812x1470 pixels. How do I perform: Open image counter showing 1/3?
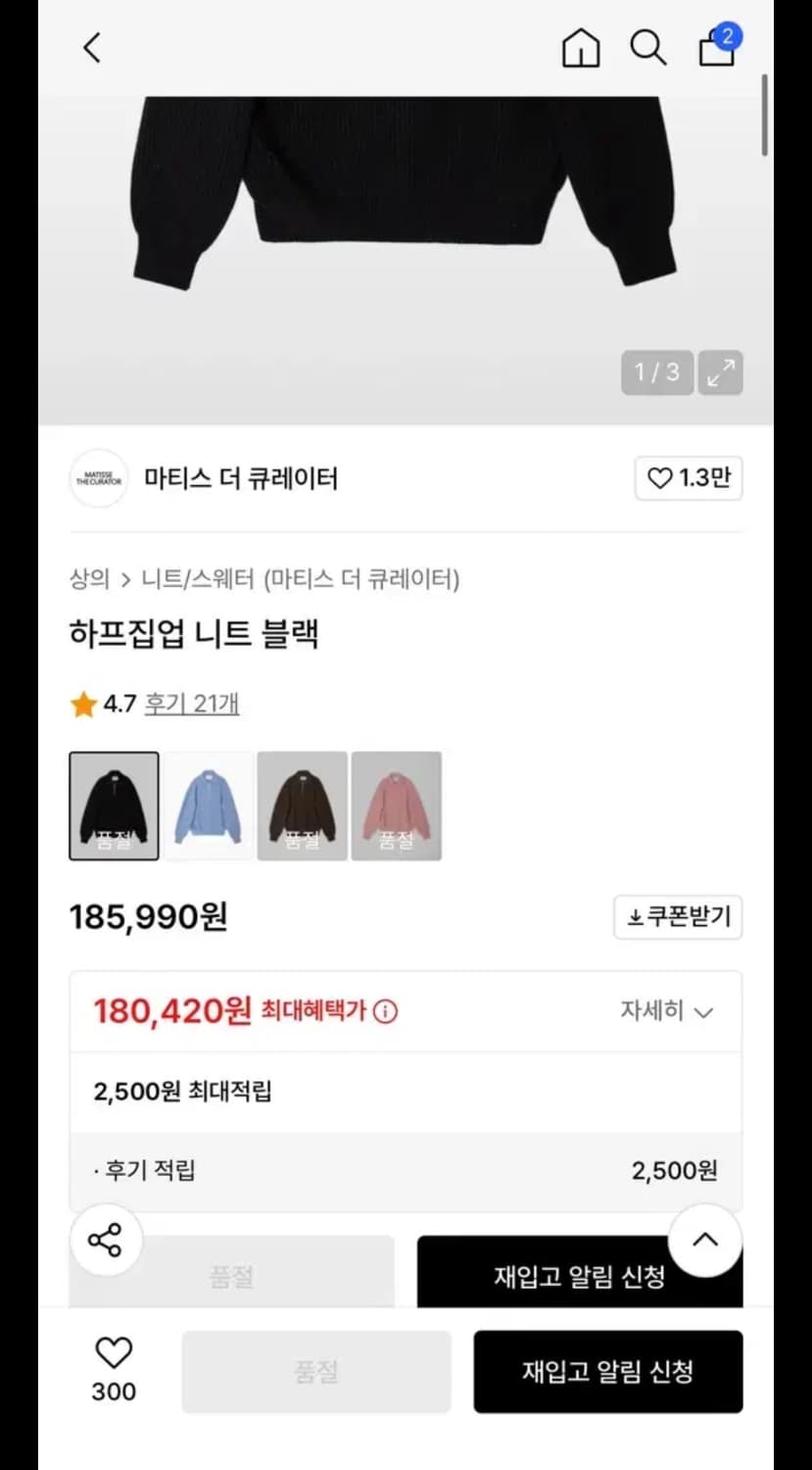pos(656,372)
